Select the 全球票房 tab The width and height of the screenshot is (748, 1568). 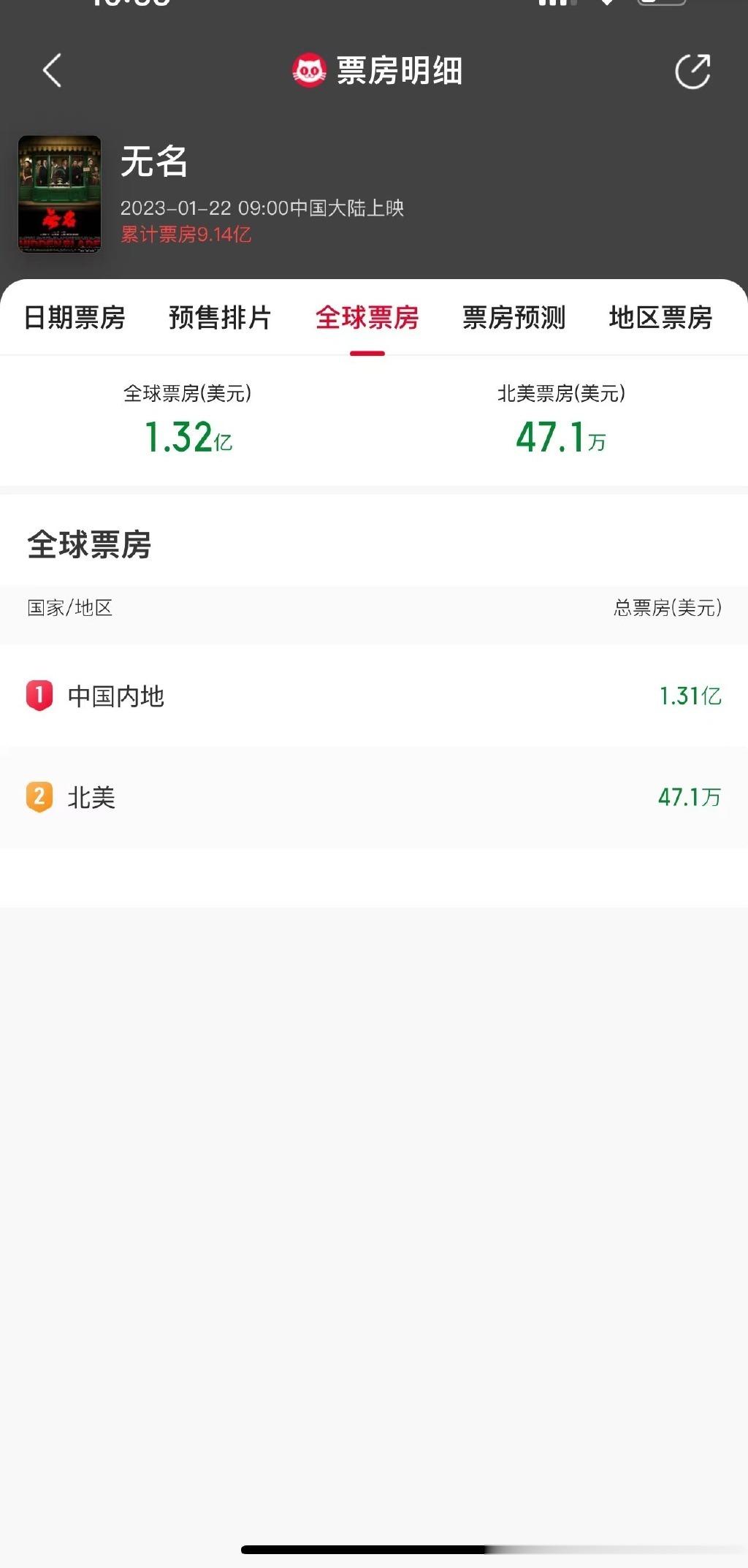pos(367,318)
